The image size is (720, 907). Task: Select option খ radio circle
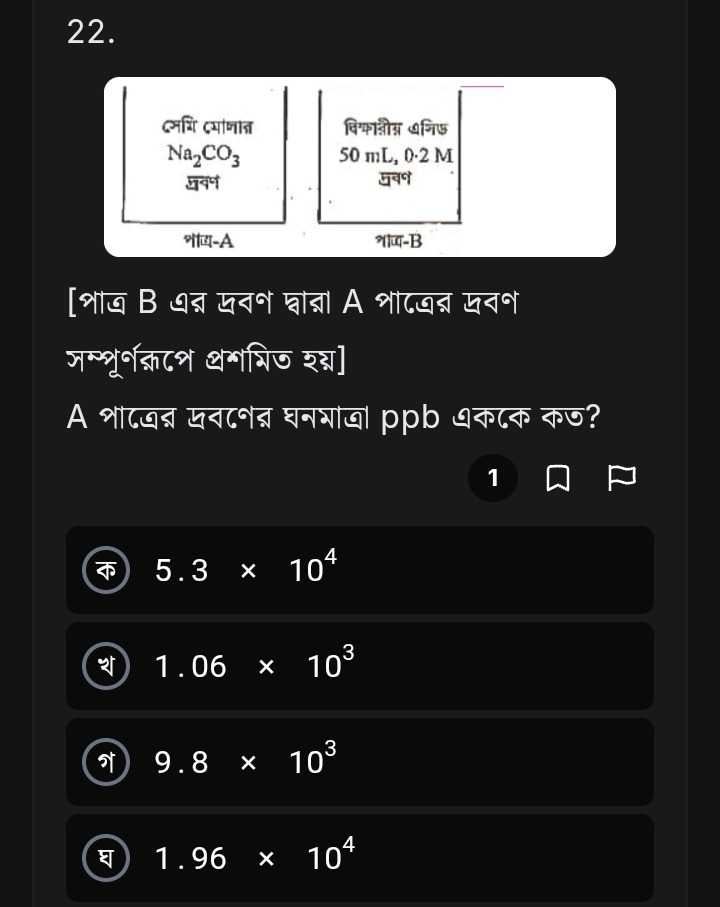pos(105,666)
